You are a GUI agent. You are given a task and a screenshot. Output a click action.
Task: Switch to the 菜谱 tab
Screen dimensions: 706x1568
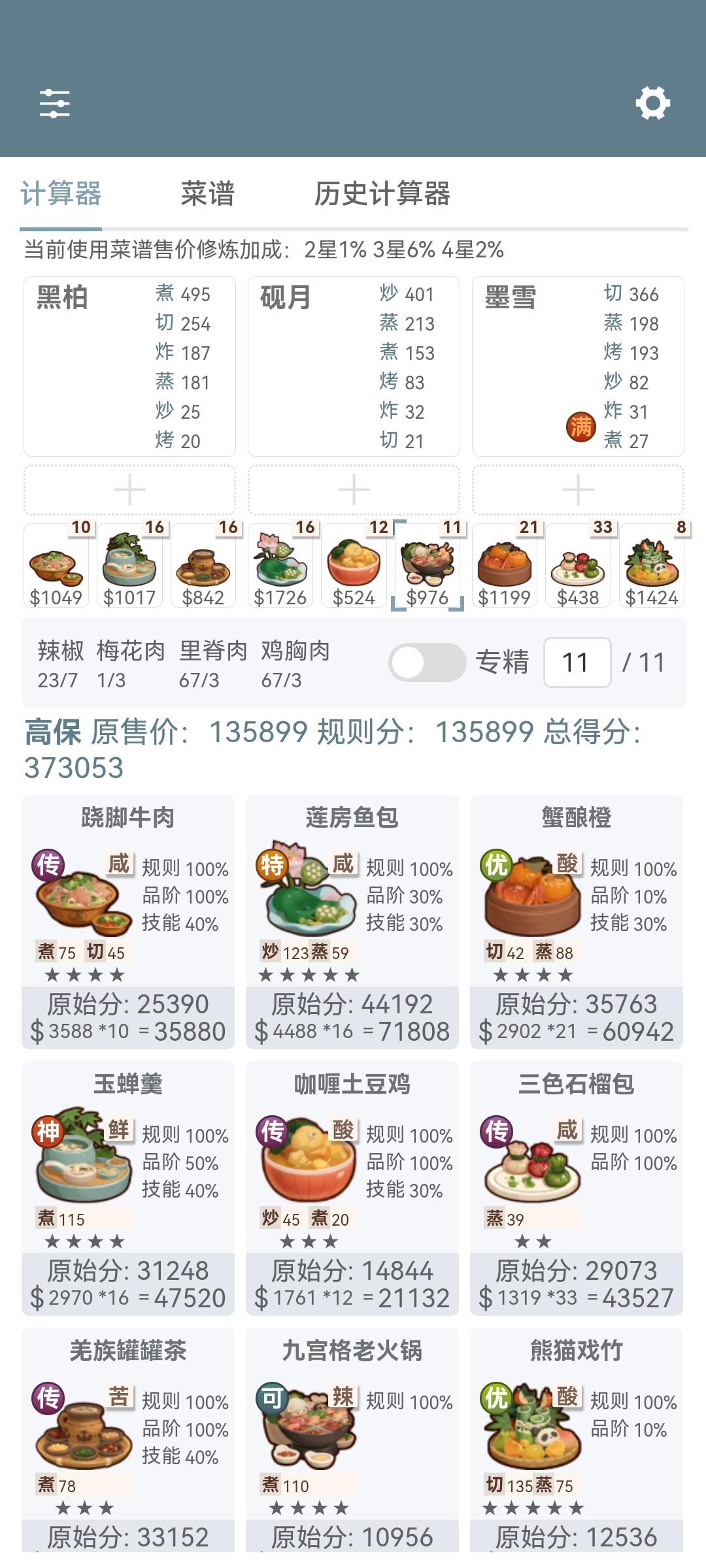pyautogui.click(x=208, y=194)
